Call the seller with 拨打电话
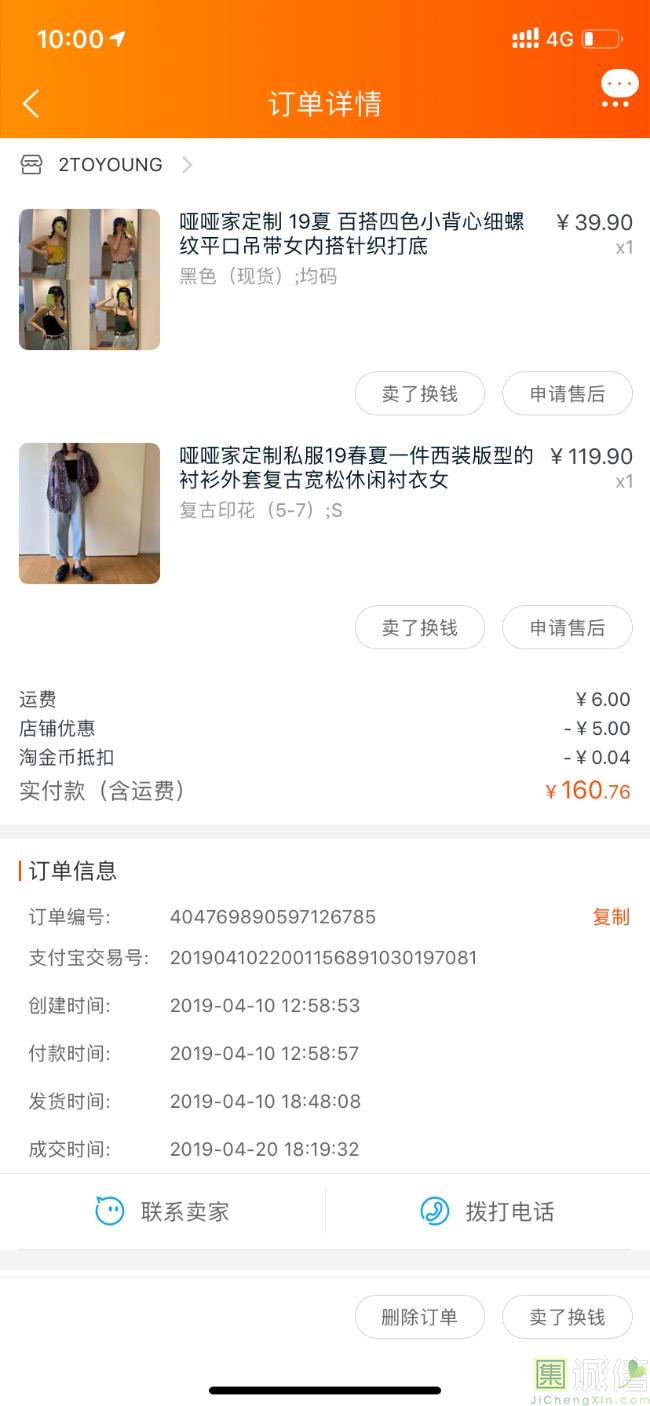650x1406 pixels. (x=488, y=1212)
